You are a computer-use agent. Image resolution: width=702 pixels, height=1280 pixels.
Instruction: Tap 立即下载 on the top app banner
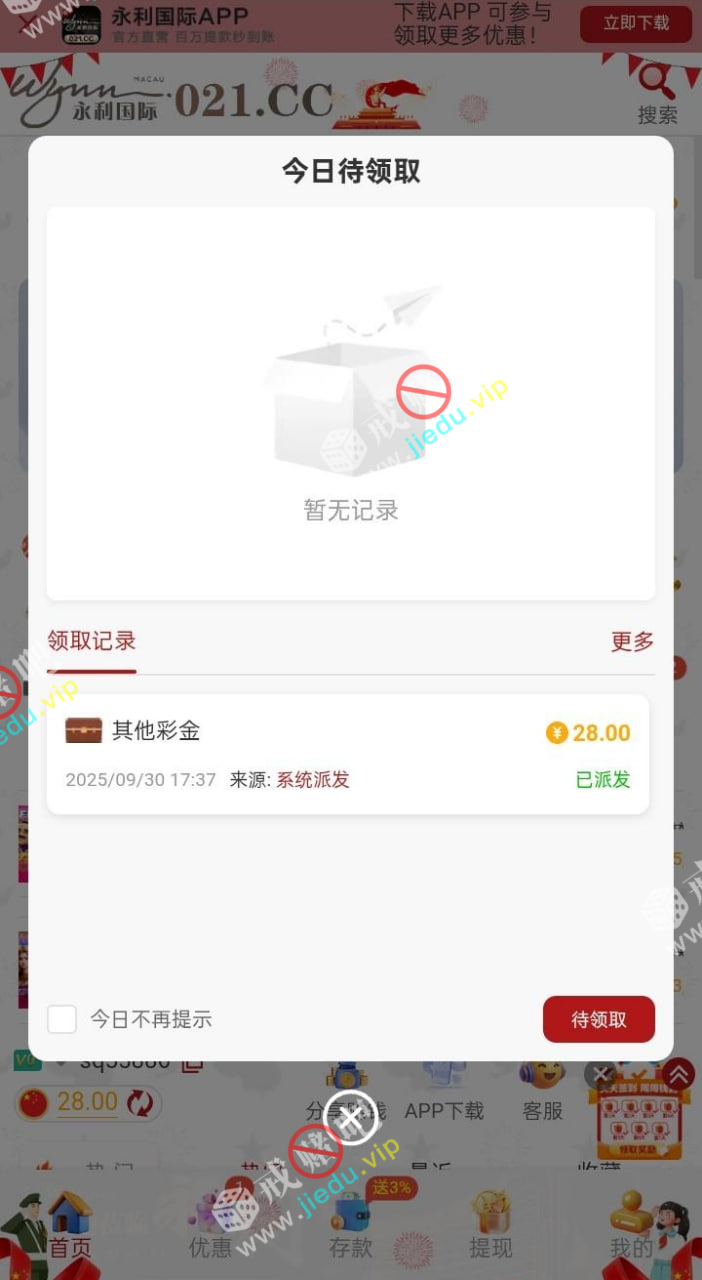636,23
